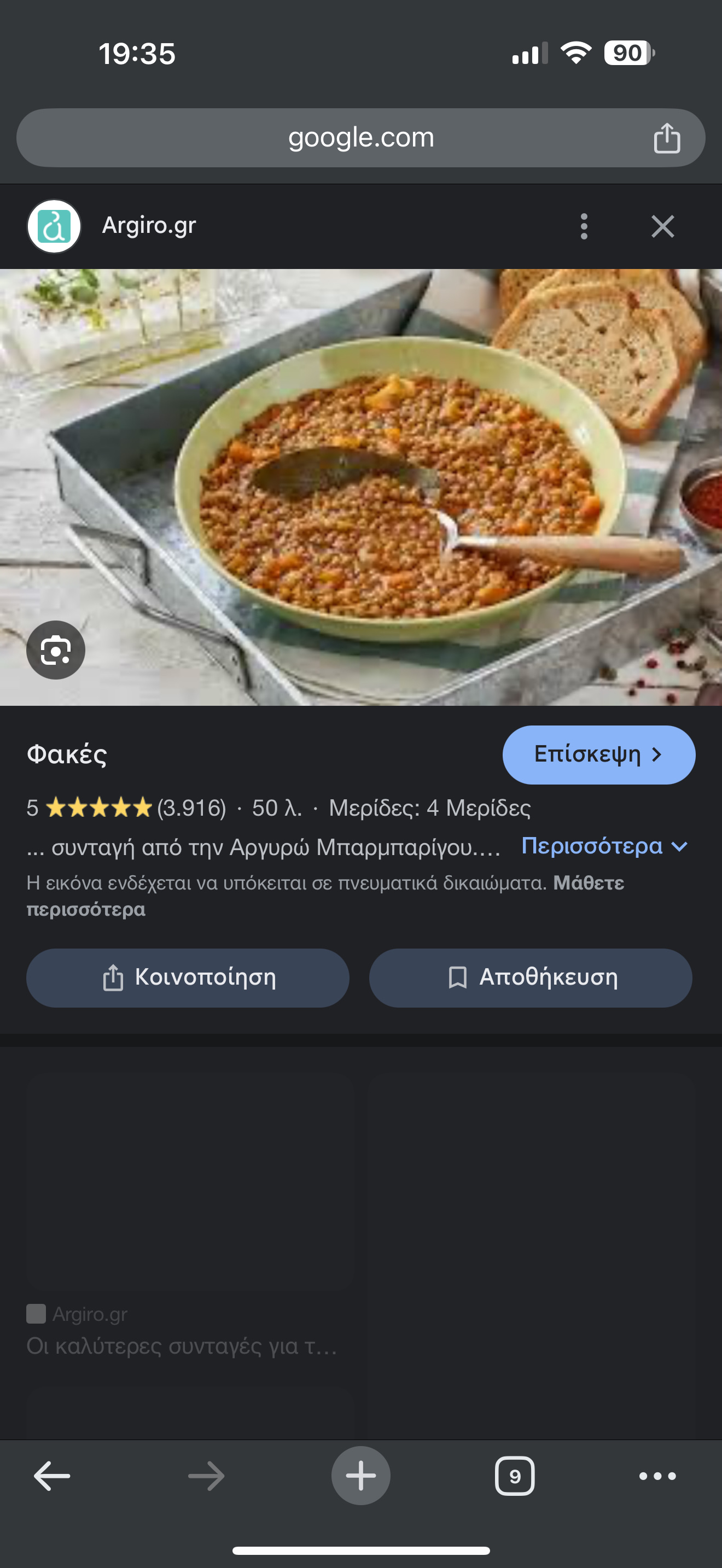The image size is (722, 1568).
Task: Open the tab switcher showing 9 tabs
Action: (515, 1475)
